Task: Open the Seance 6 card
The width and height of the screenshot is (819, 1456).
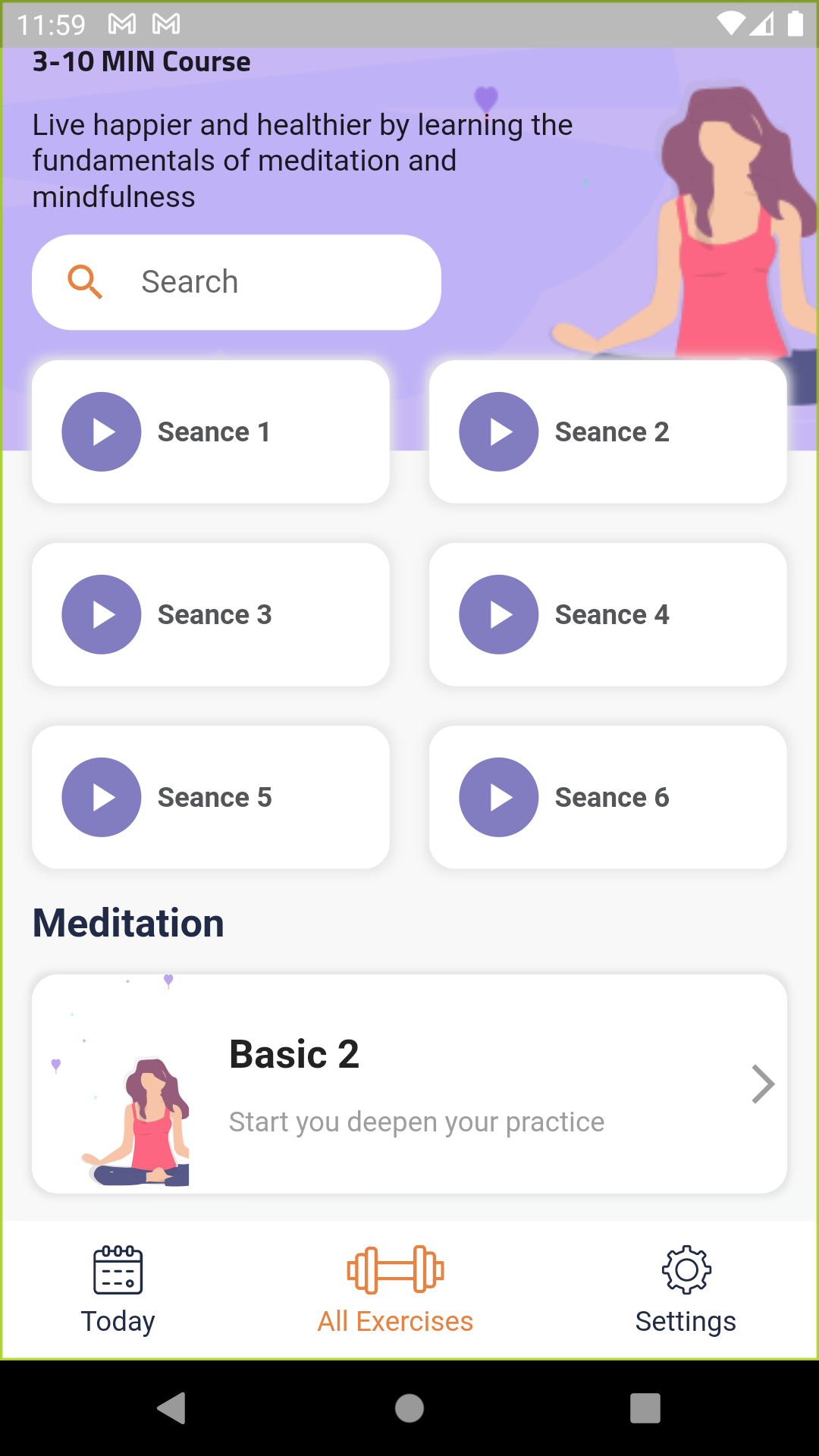Action: pos(608,797)
